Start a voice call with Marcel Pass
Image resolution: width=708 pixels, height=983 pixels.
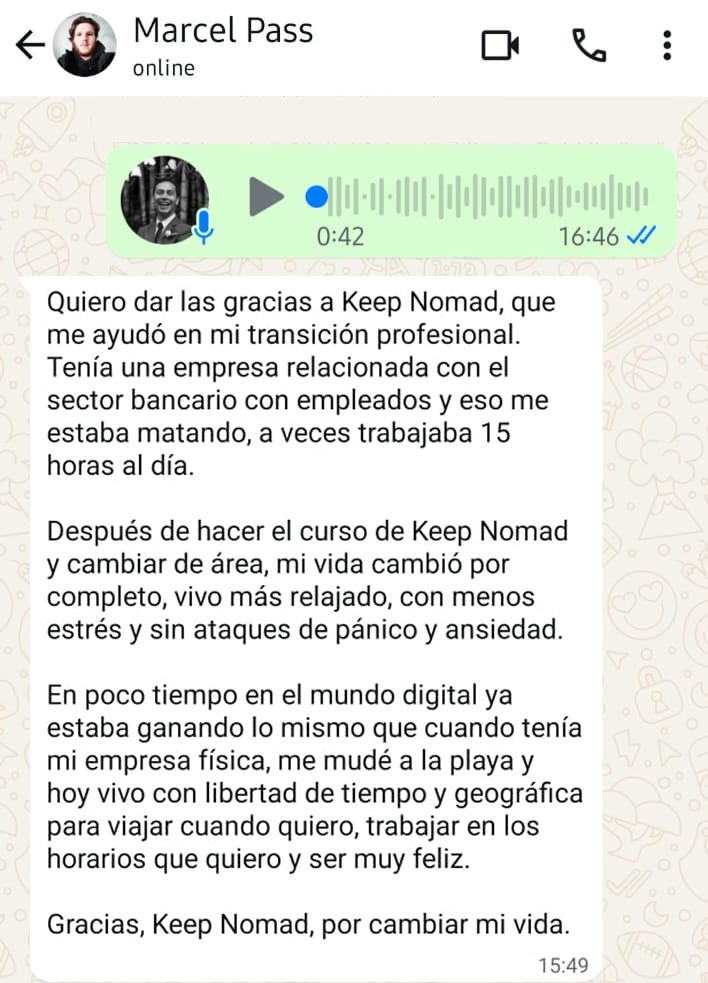588,45
